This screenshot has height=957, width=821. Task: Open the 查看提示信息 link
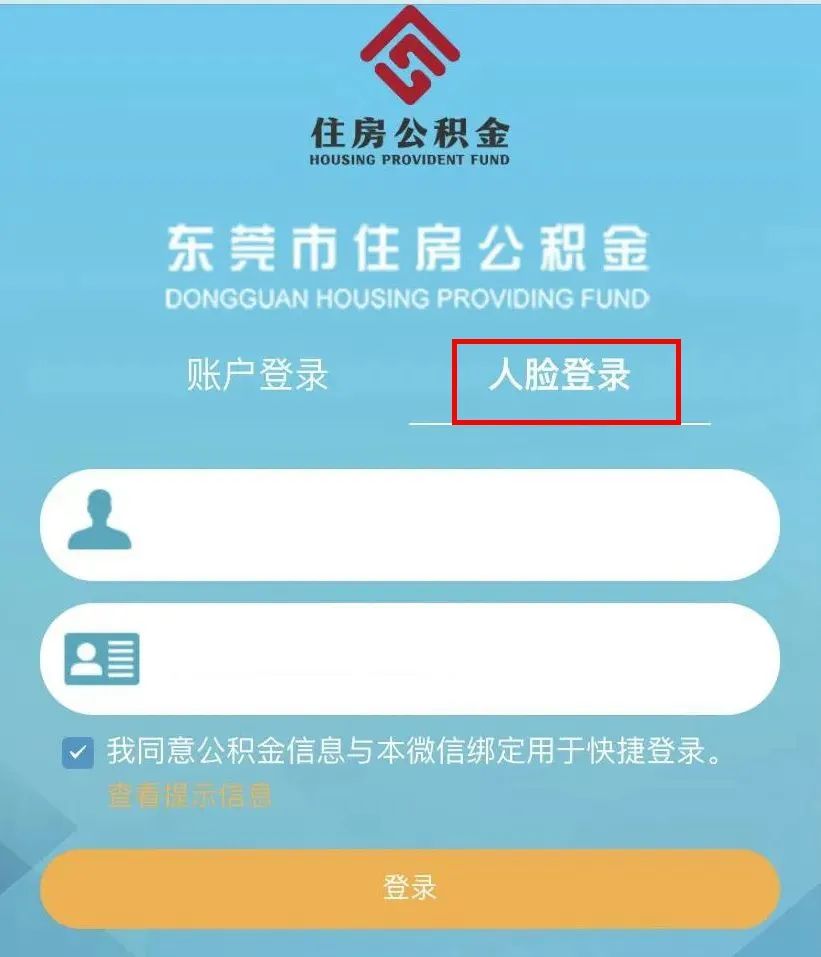pos(190,795)
